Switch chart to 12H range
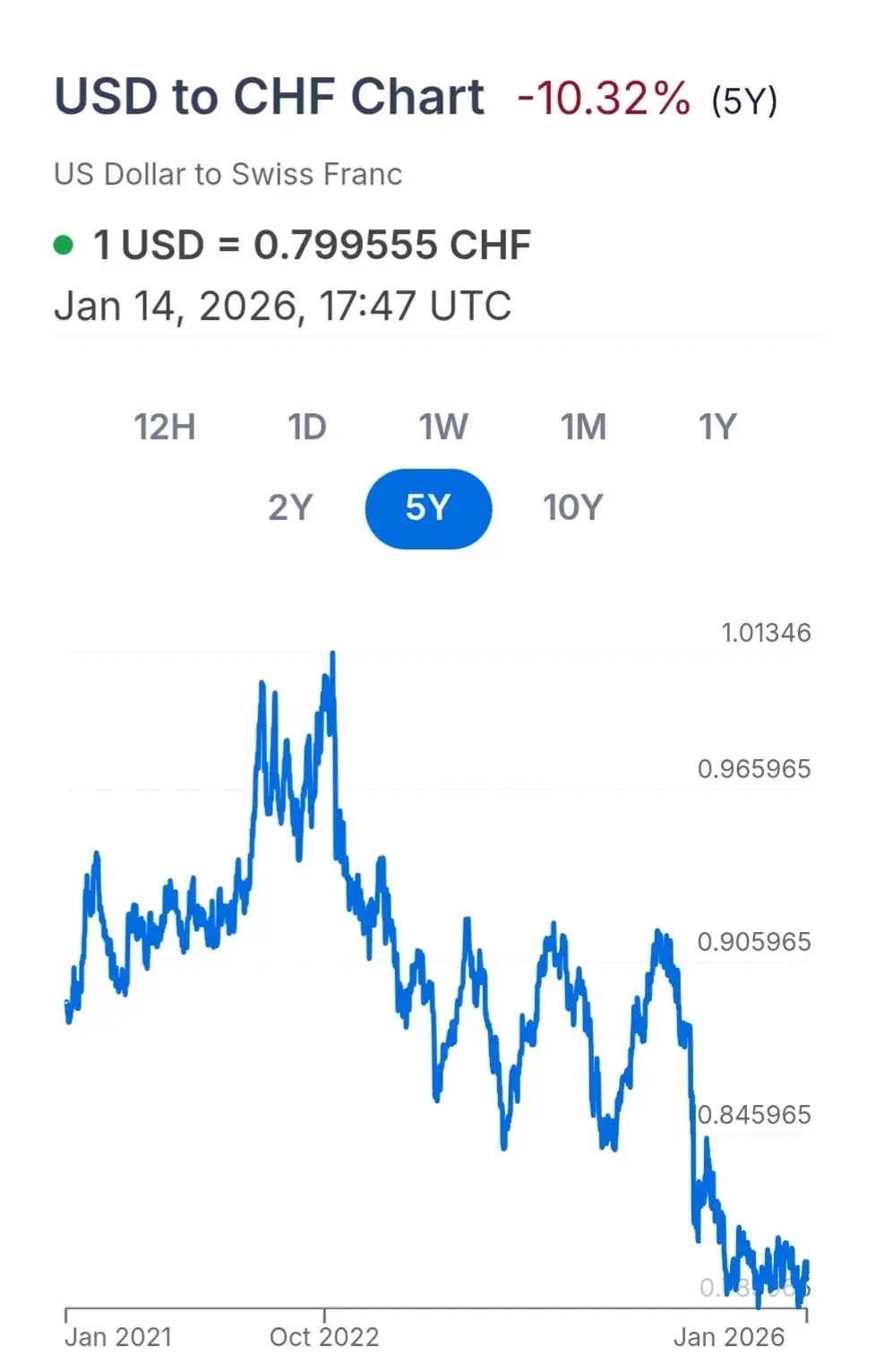 [165, 427]
